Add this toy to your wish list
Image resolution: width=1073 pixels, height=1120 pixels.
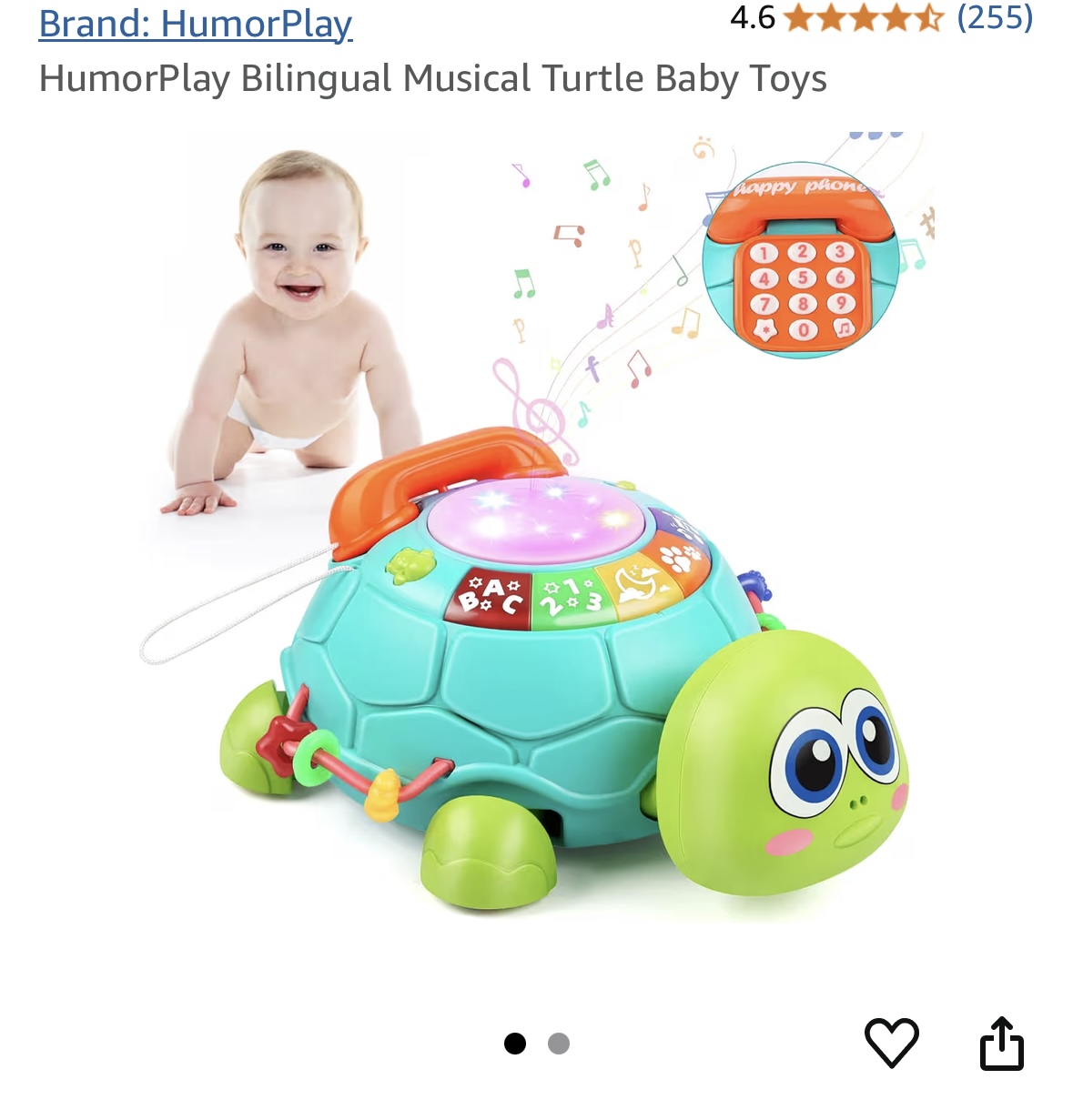(x=891, y=1043)
